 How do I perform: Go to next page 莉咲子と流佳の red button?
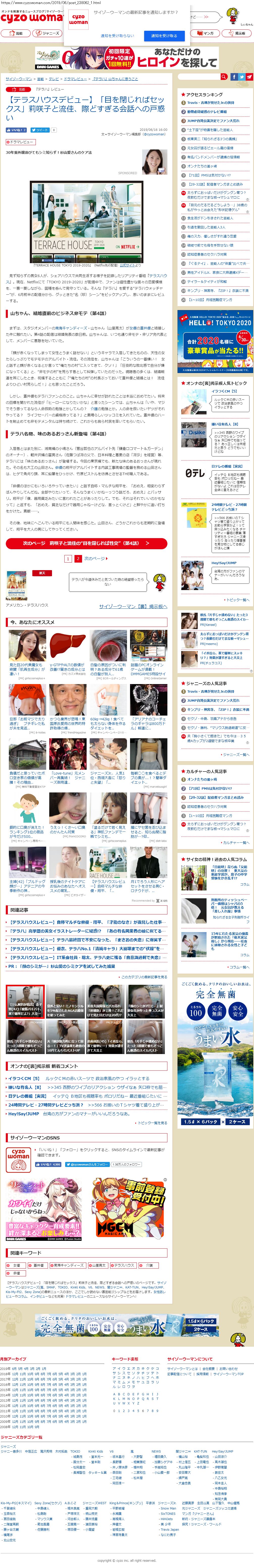tap(85, 543)
